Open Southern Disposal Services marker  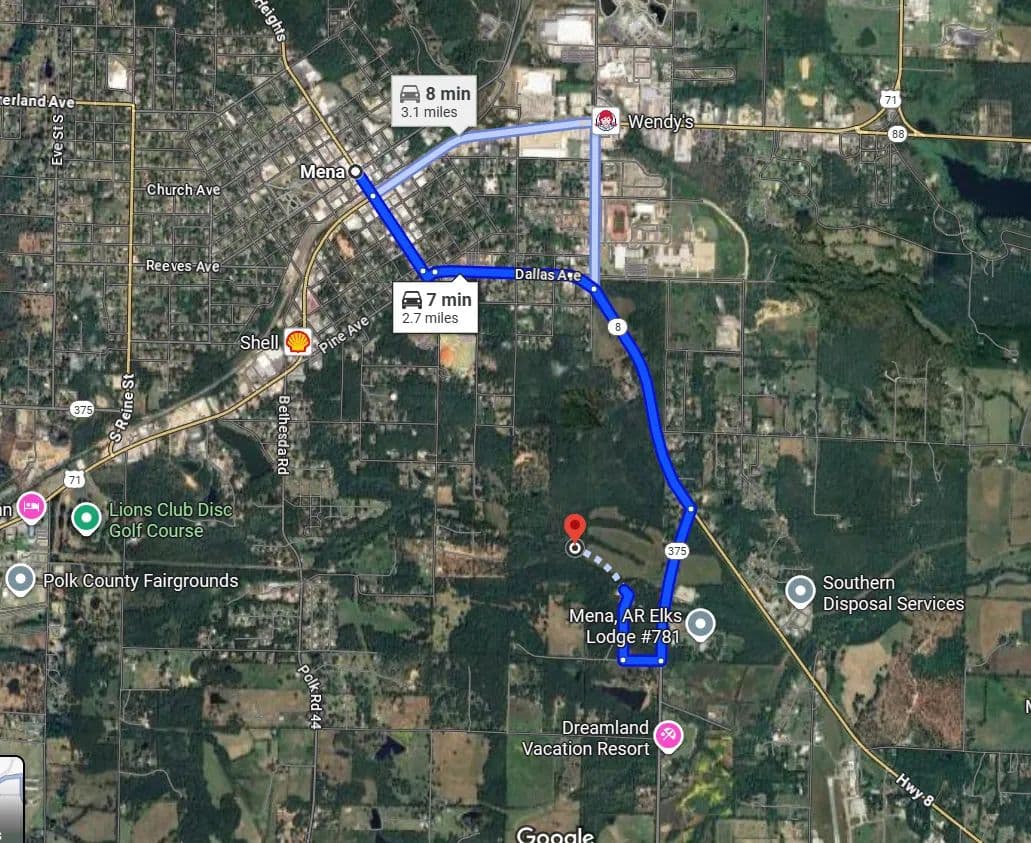click(800, 592)
